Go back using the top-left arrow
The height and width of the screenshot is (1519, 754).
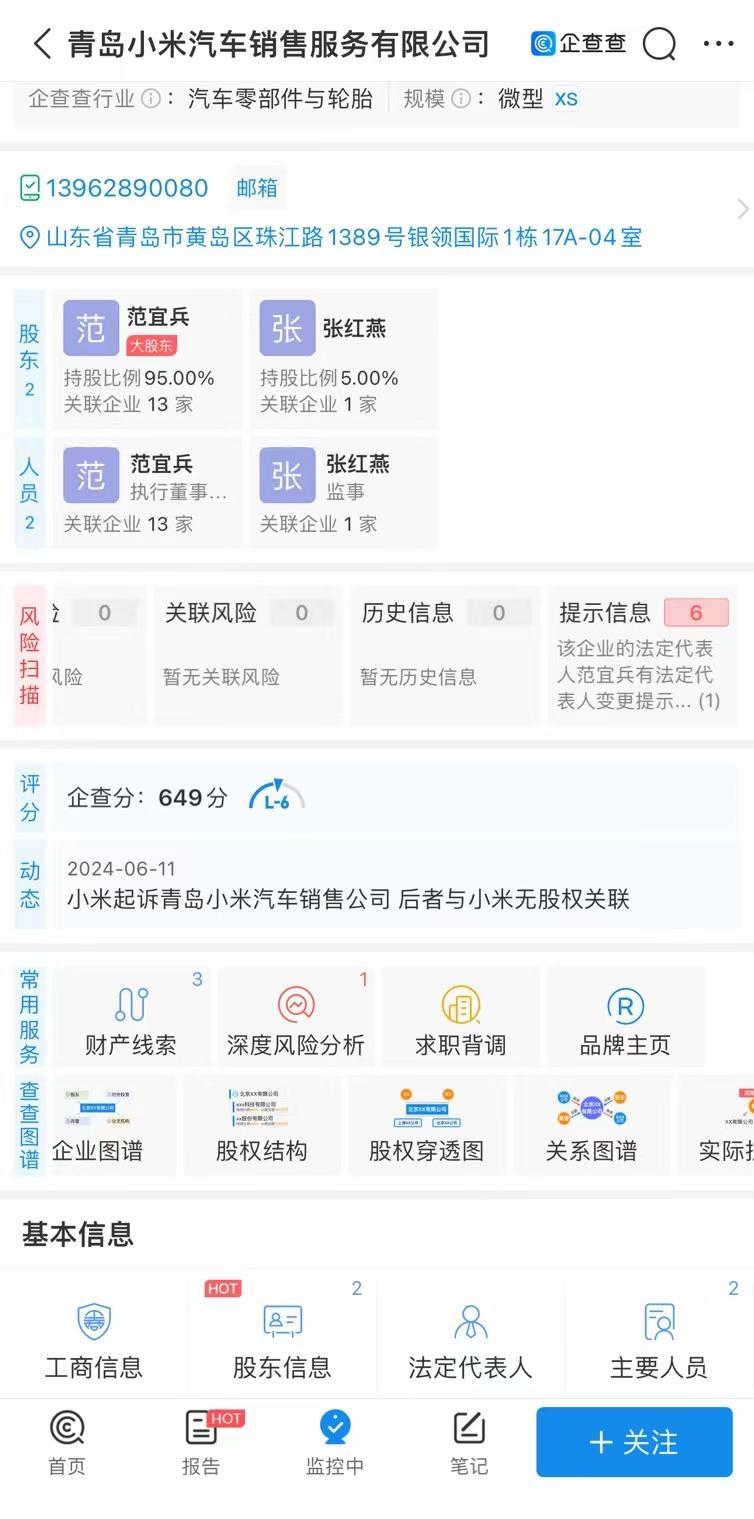[41, 44]
